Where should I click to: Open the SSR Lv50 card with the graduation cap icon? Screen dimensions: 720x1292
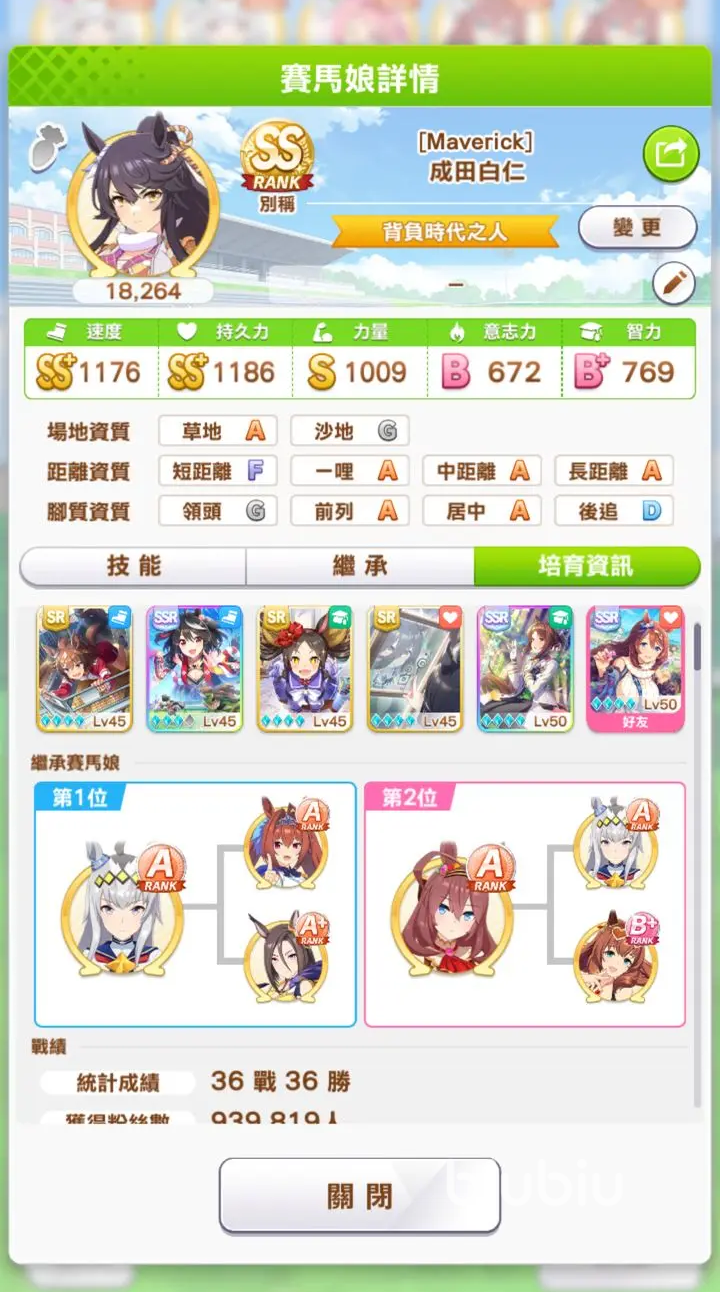pyautogui.click(x=524, y=669)
